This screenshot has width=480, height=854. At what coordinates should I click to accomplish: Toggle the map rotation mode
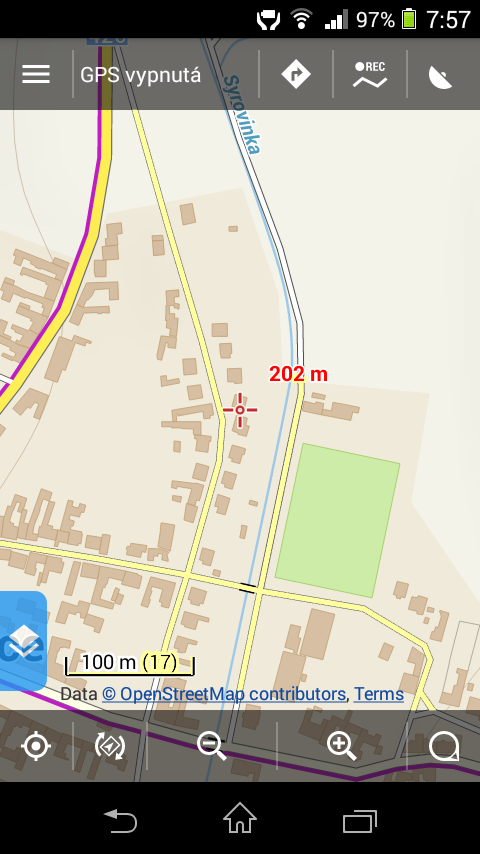coord(110,746)
